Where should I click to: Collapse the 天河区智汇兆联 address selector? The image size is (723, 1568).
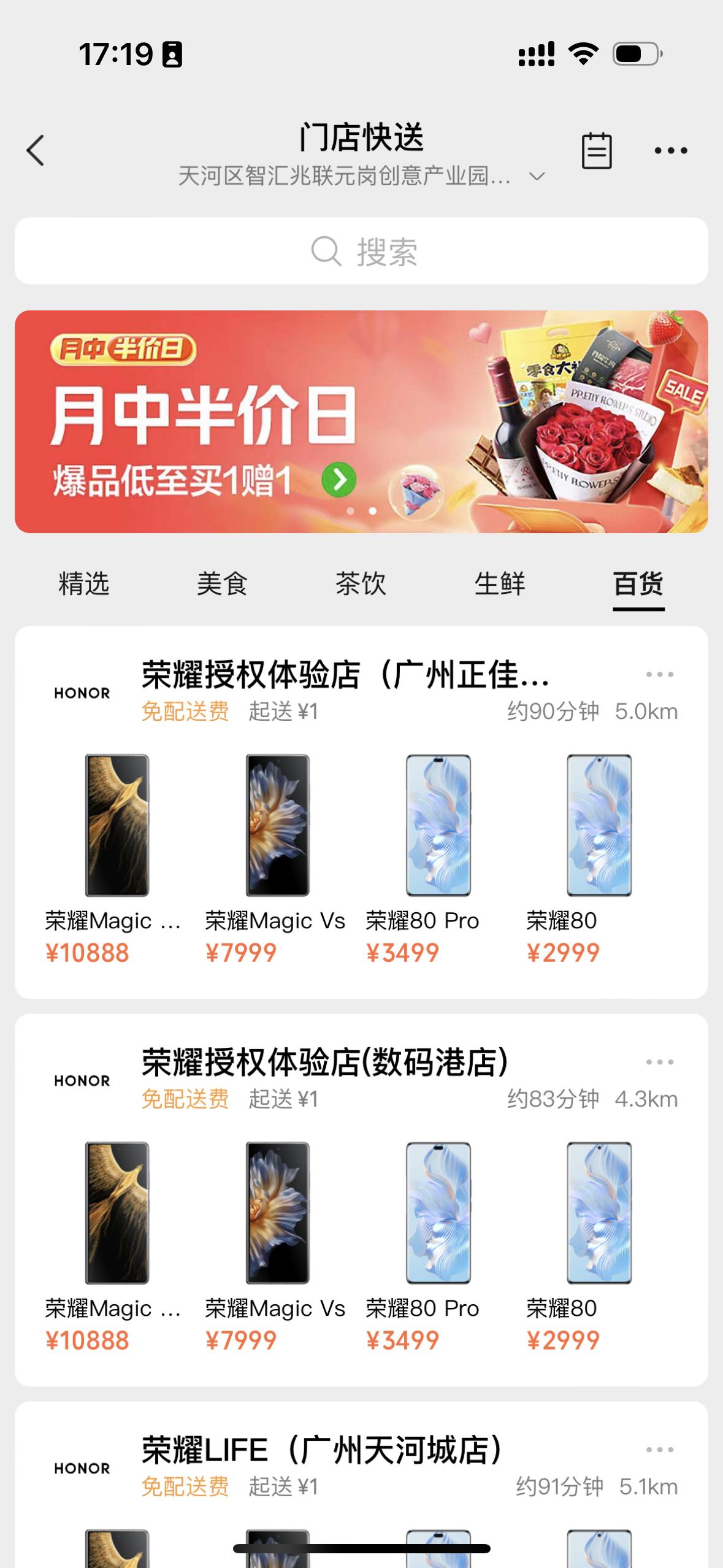click(535, 177)
